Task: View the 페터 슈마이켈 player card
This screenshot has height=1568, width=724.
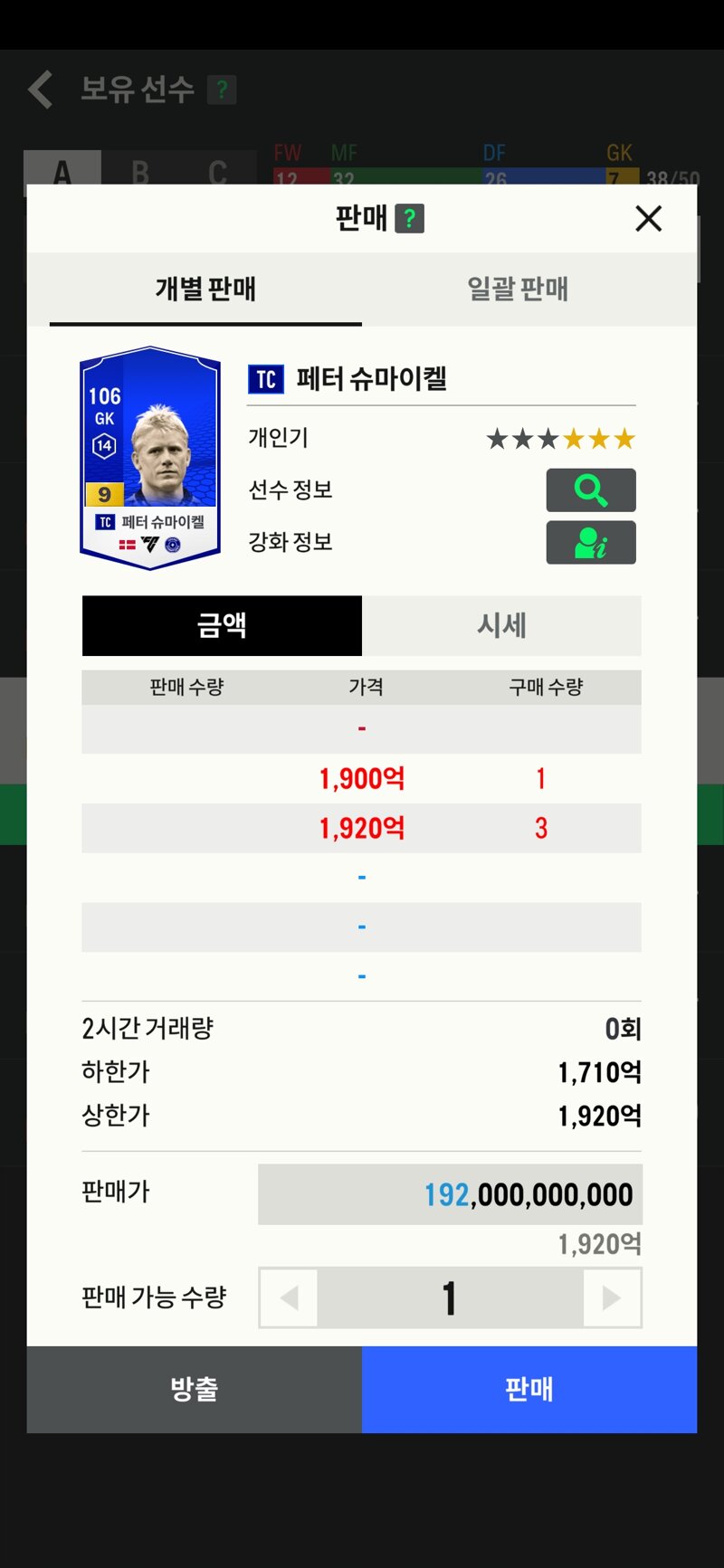Action: pyautogui.click(x=150, y=458)
